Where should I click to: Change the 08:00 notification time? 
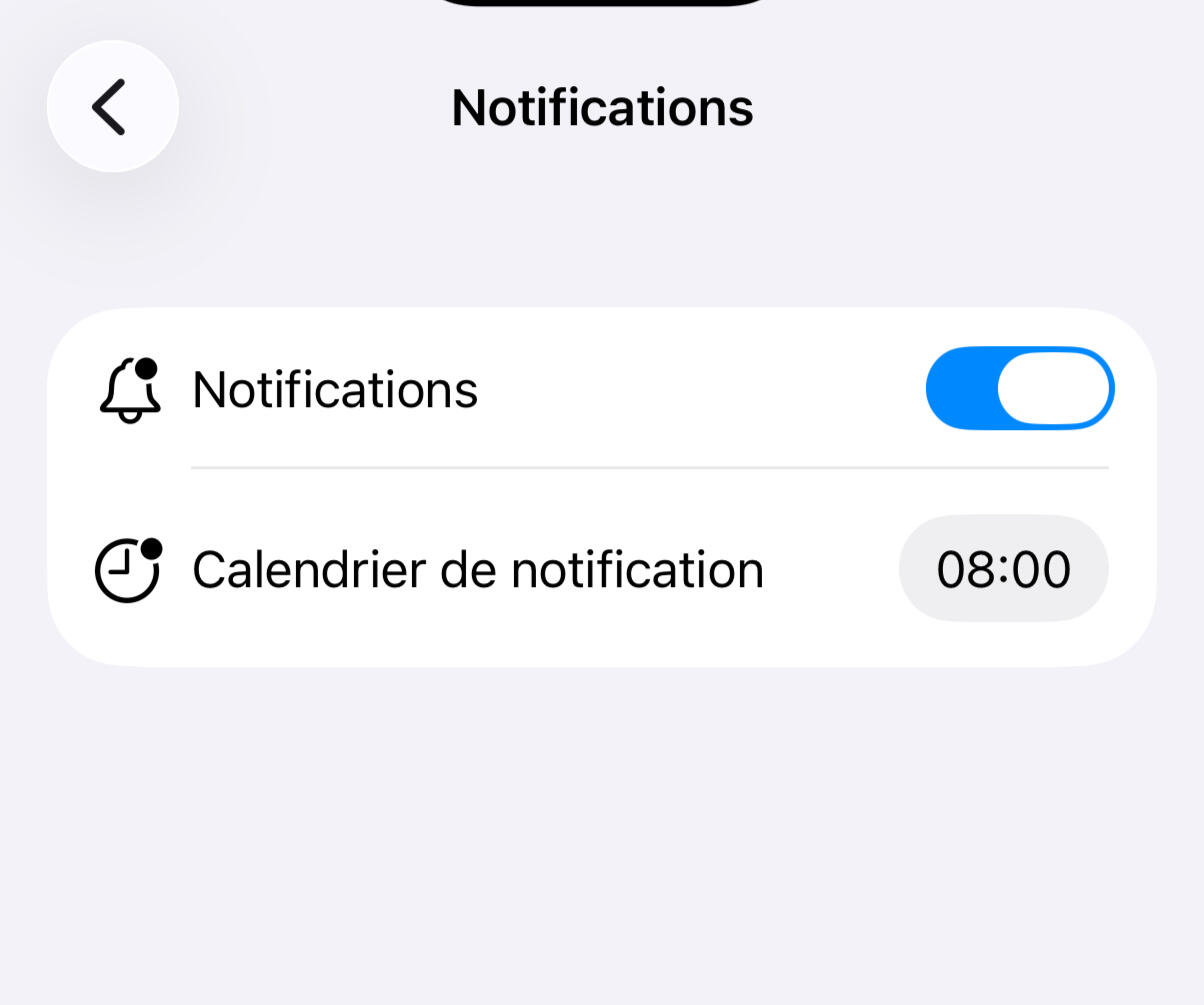(x=1003, y=569)
